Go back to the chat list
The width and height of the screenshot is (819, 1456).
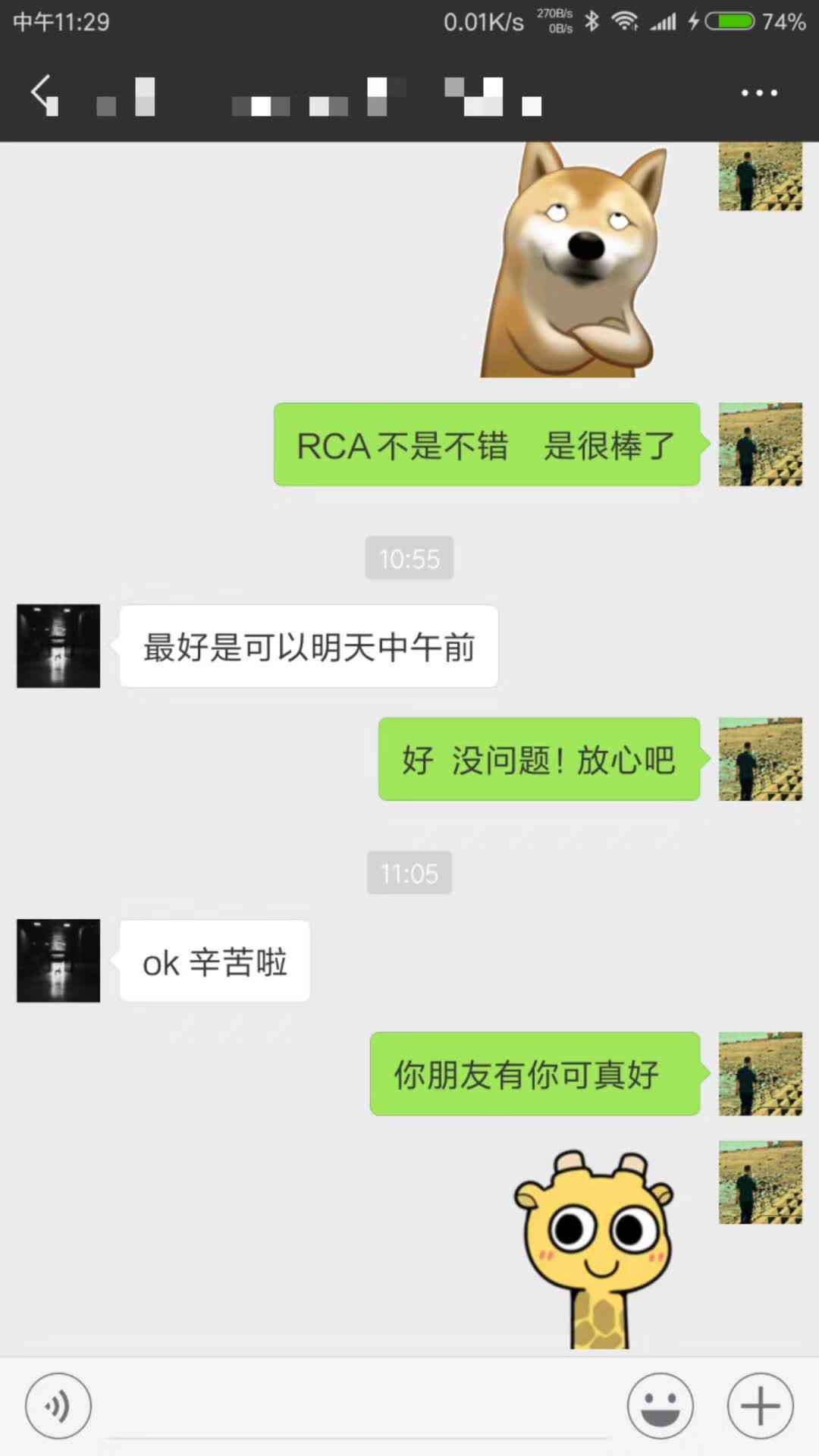click(44, 94)
